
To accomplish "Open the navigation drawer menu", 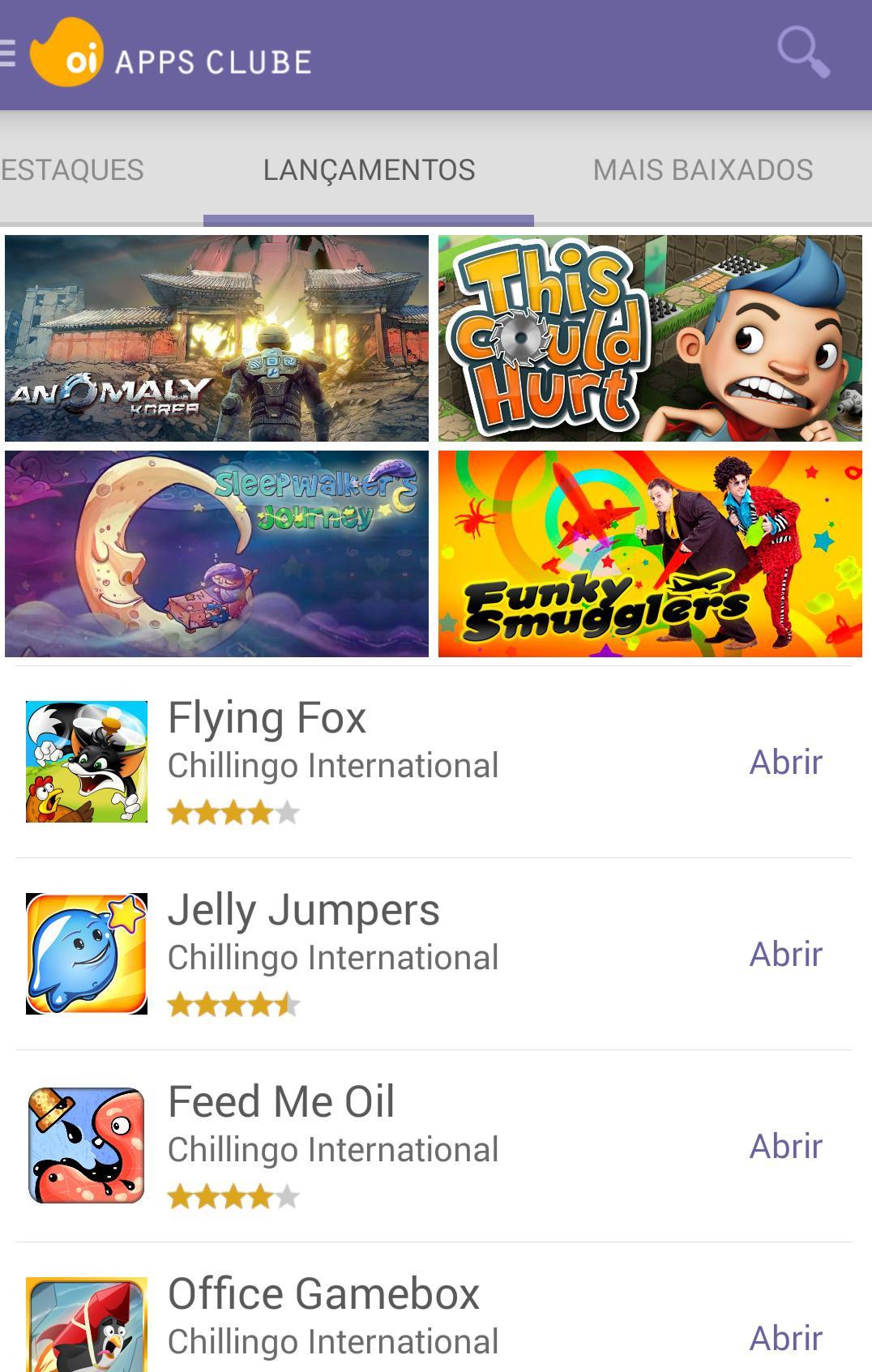I will (8, 53).
